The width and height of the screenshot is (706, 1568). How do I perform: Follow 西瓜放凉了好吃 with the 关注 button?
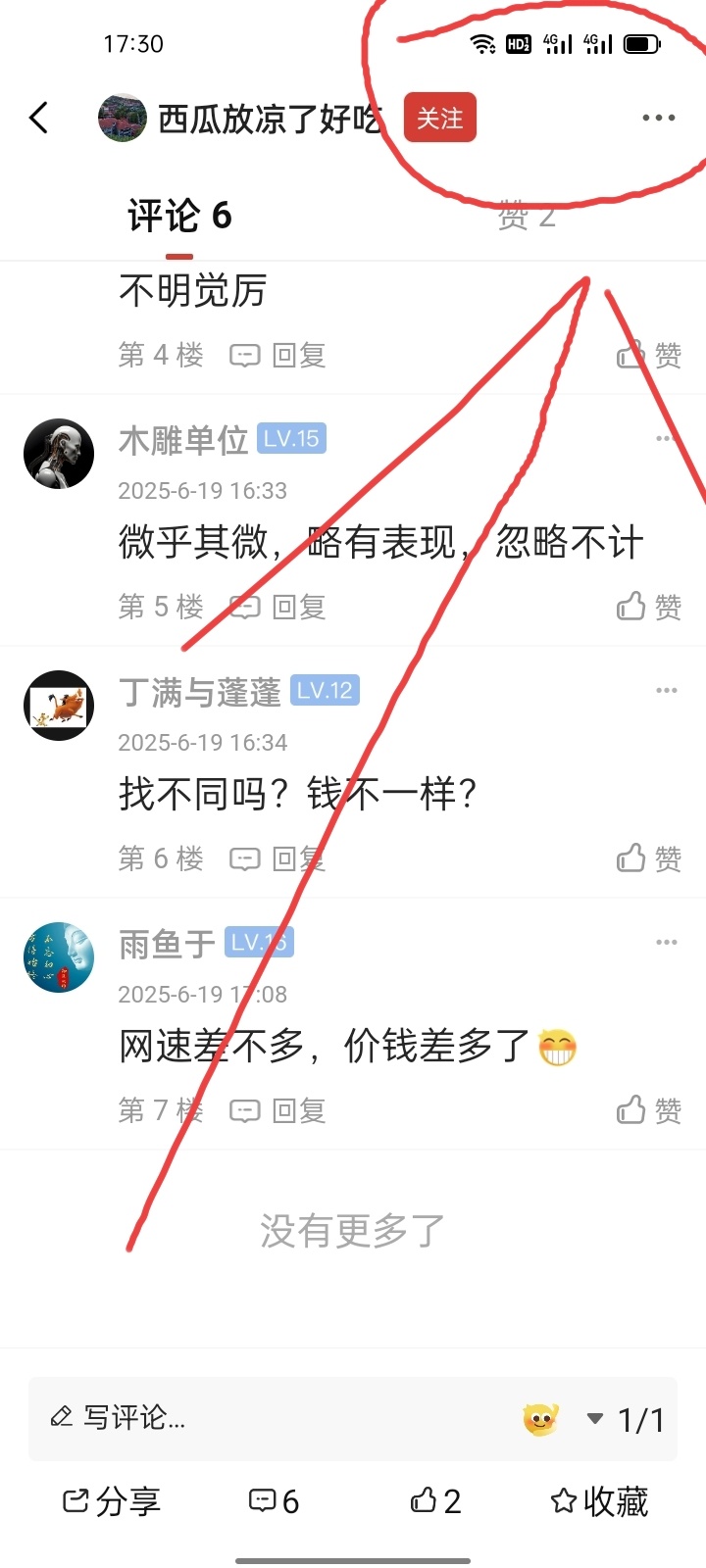pos(439,119)
